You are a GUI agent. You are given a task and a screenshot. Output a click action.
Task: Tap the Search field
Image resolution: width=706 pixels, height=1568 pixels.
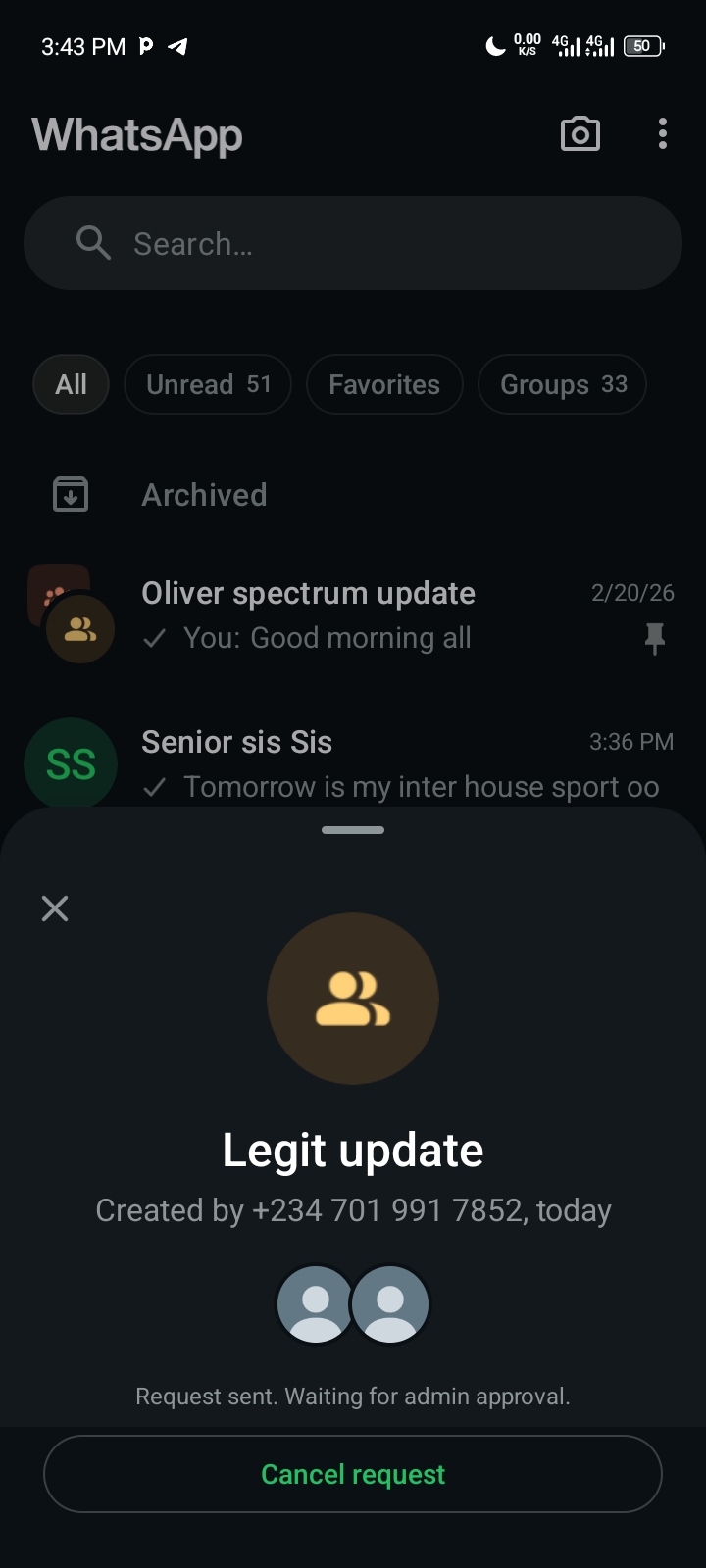coord(353,243)
